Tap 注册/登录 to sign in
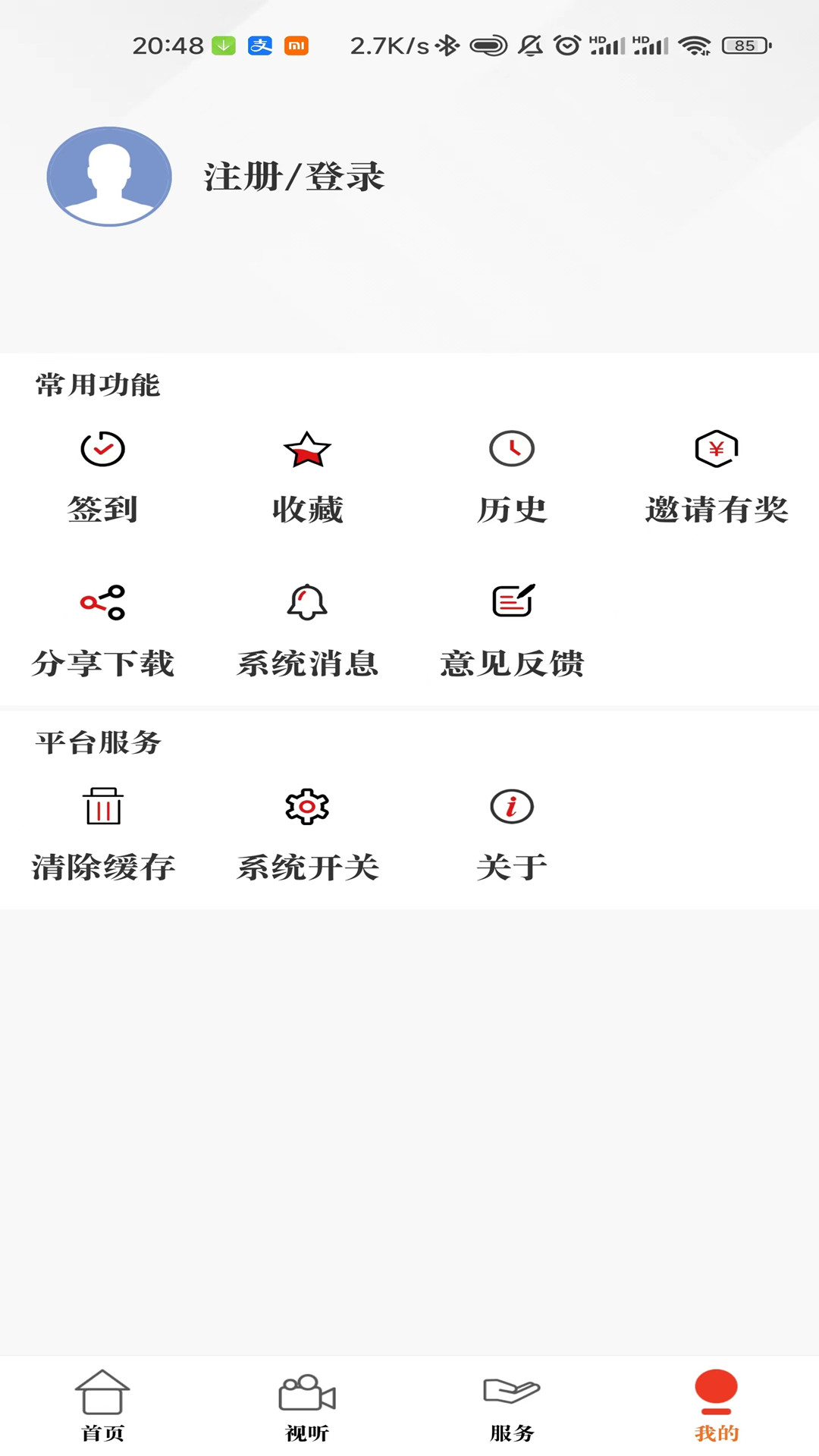 (x=293, y=177)
